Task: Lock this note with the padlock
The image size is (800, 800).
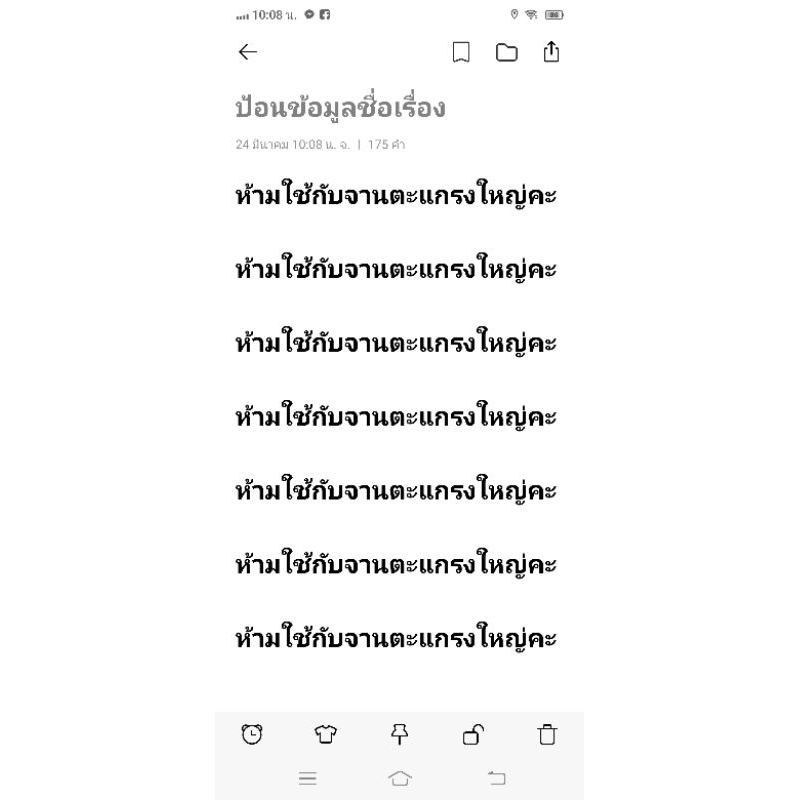Action: click(x=473, y=735)
